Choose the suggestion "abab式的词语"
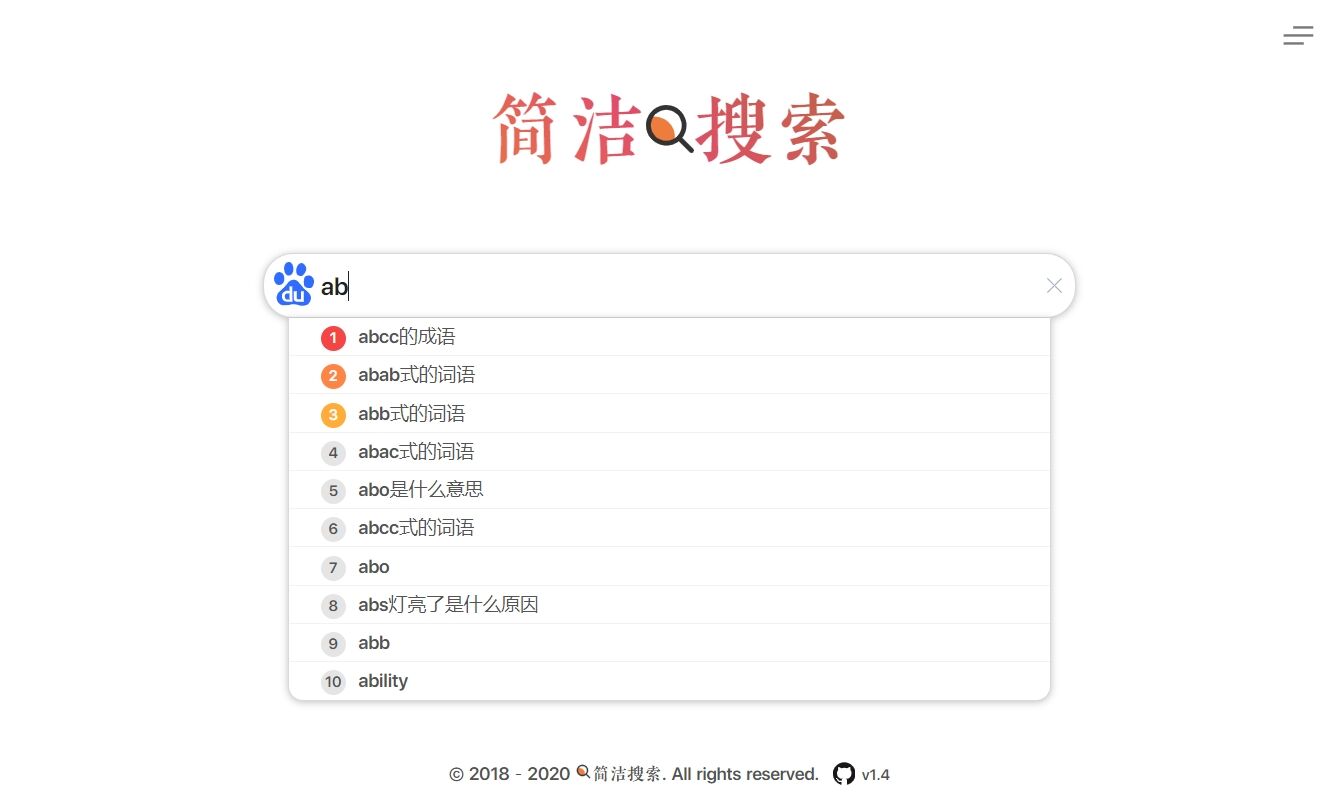Viewport: 1338px width, 796px height. tap(416, 376)
